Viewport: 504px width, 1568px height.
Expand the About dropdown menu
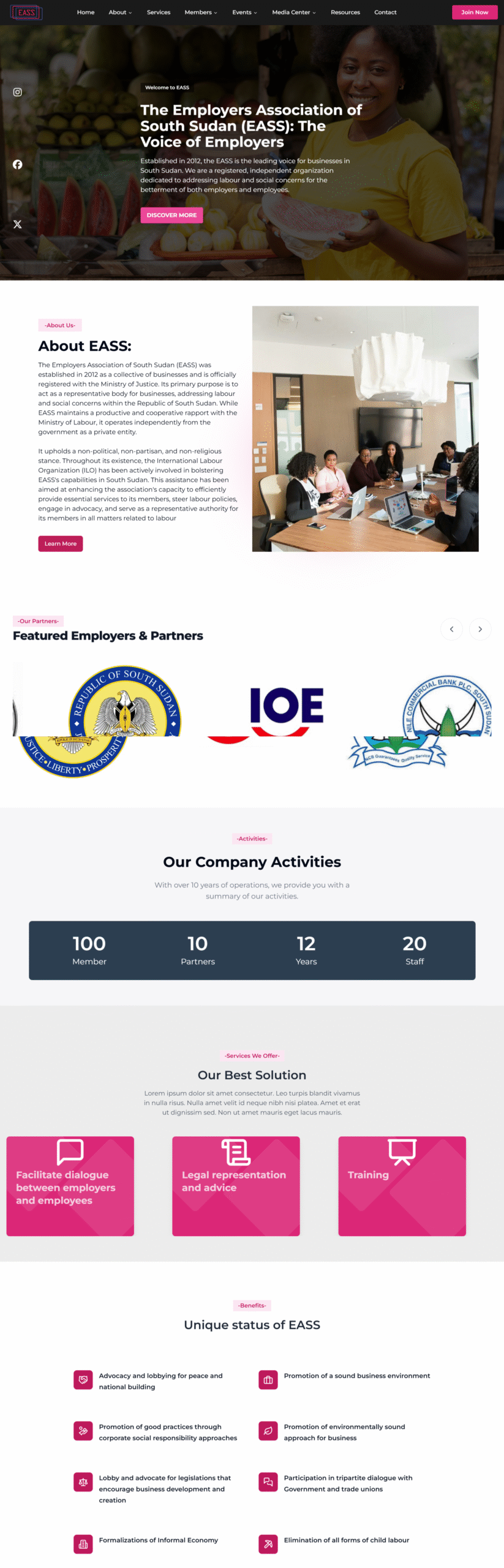pyautogui.click(x=120, y=12)
